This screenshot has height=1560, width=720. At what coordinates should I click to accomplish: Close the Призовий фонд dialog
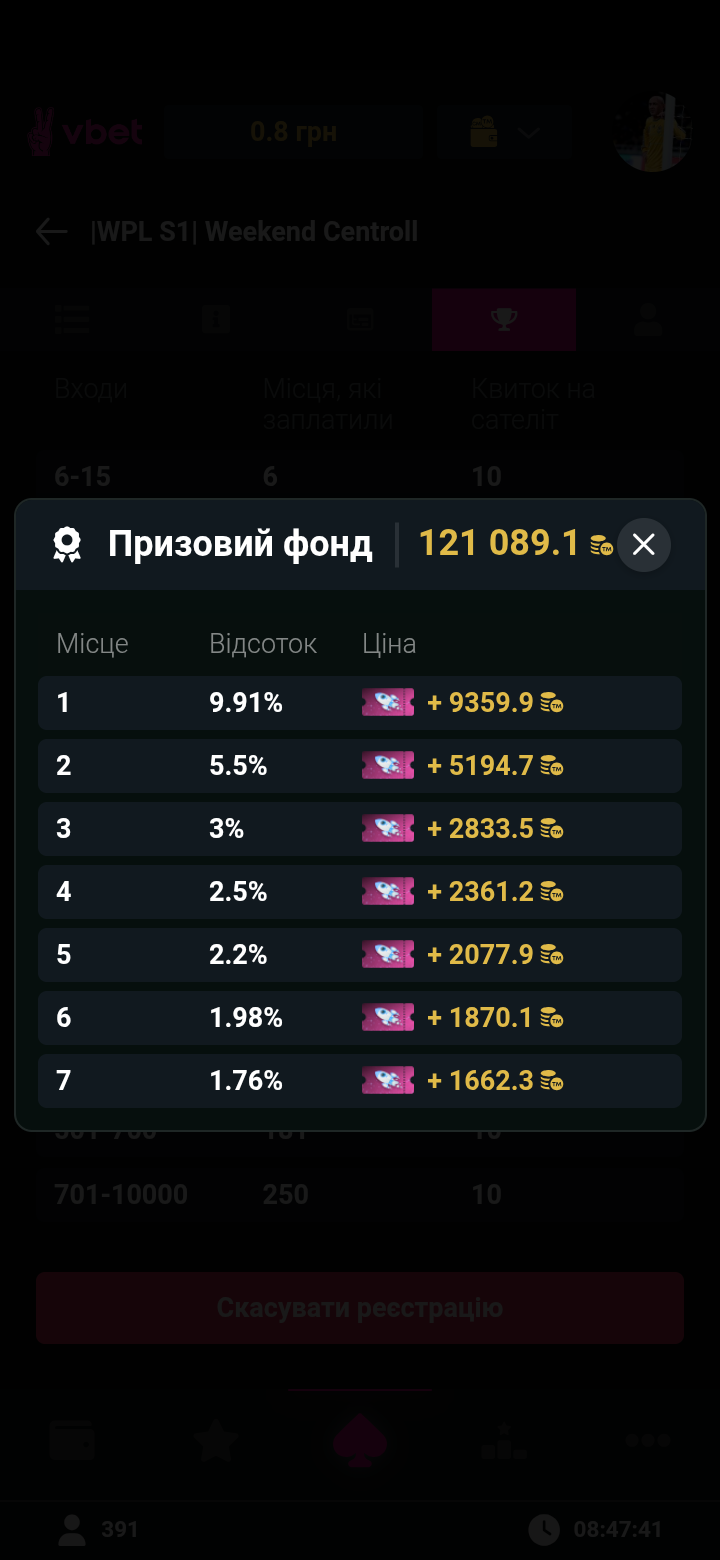[x=643, y=545]
